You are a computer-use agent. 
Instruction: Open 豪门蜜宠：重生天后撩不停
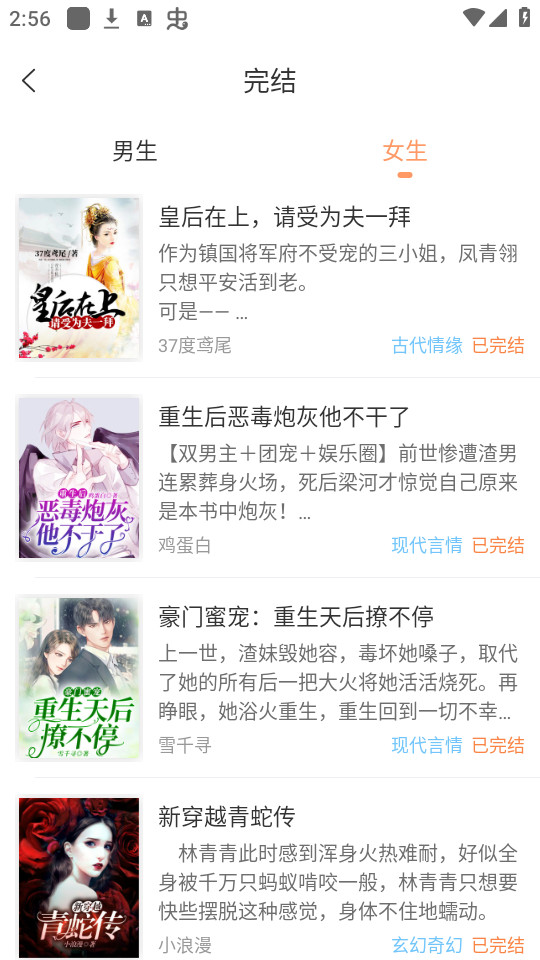(x=270, y=678)
